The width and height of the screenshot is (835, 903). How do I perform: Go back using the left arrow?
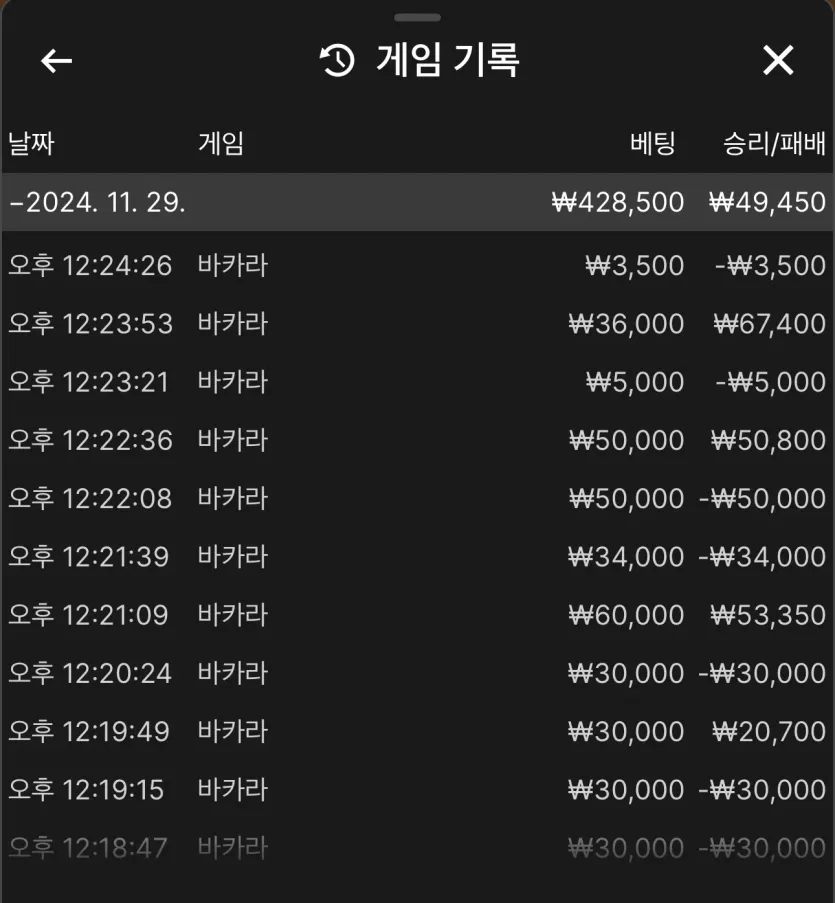click(56, 61)
